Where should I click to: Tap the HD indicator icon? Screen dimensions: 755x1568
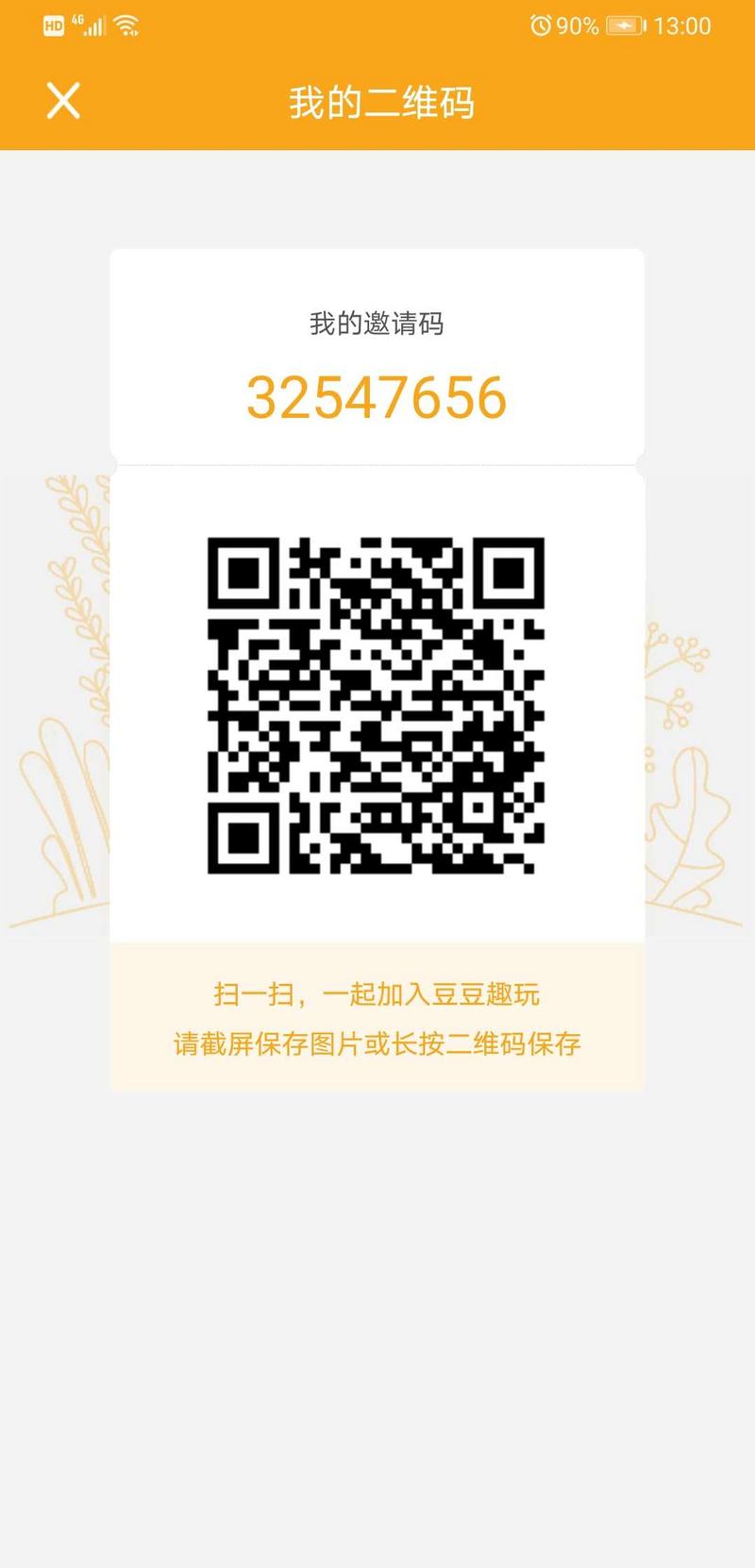click(x=55, y=25)
